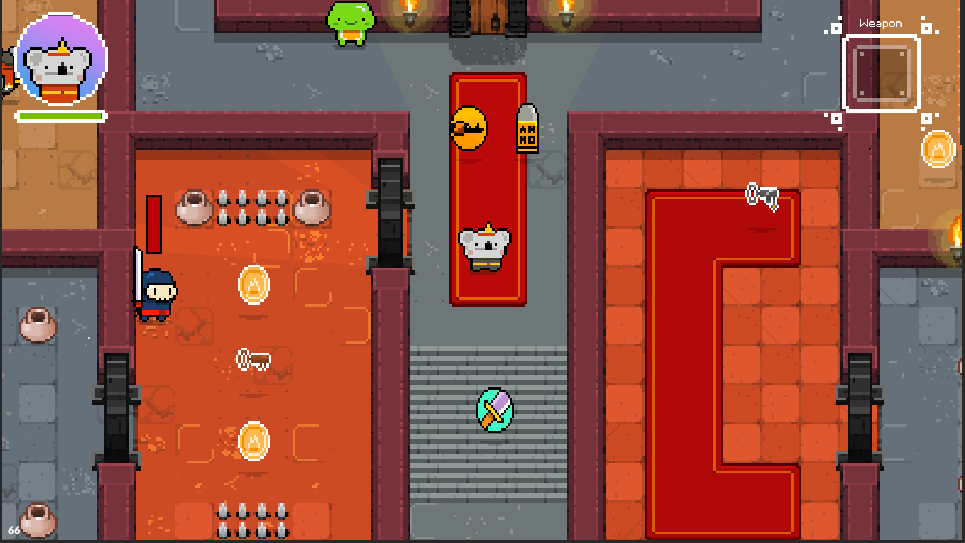Screen dimensions: 965x543
Task: Open the koala character portrait
Action: click(61, 61)
